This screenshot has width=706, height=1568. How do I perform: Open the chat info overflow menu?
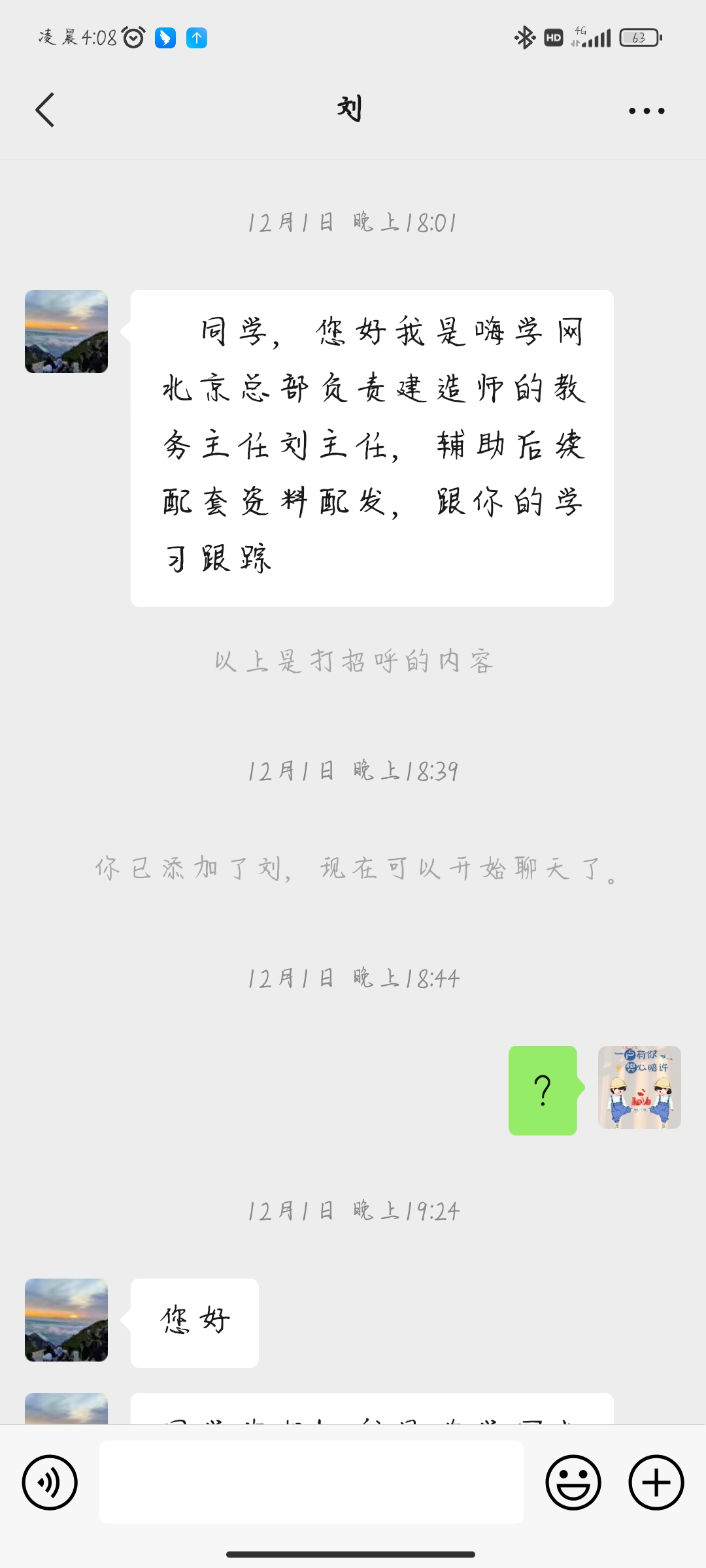point(646,111)
